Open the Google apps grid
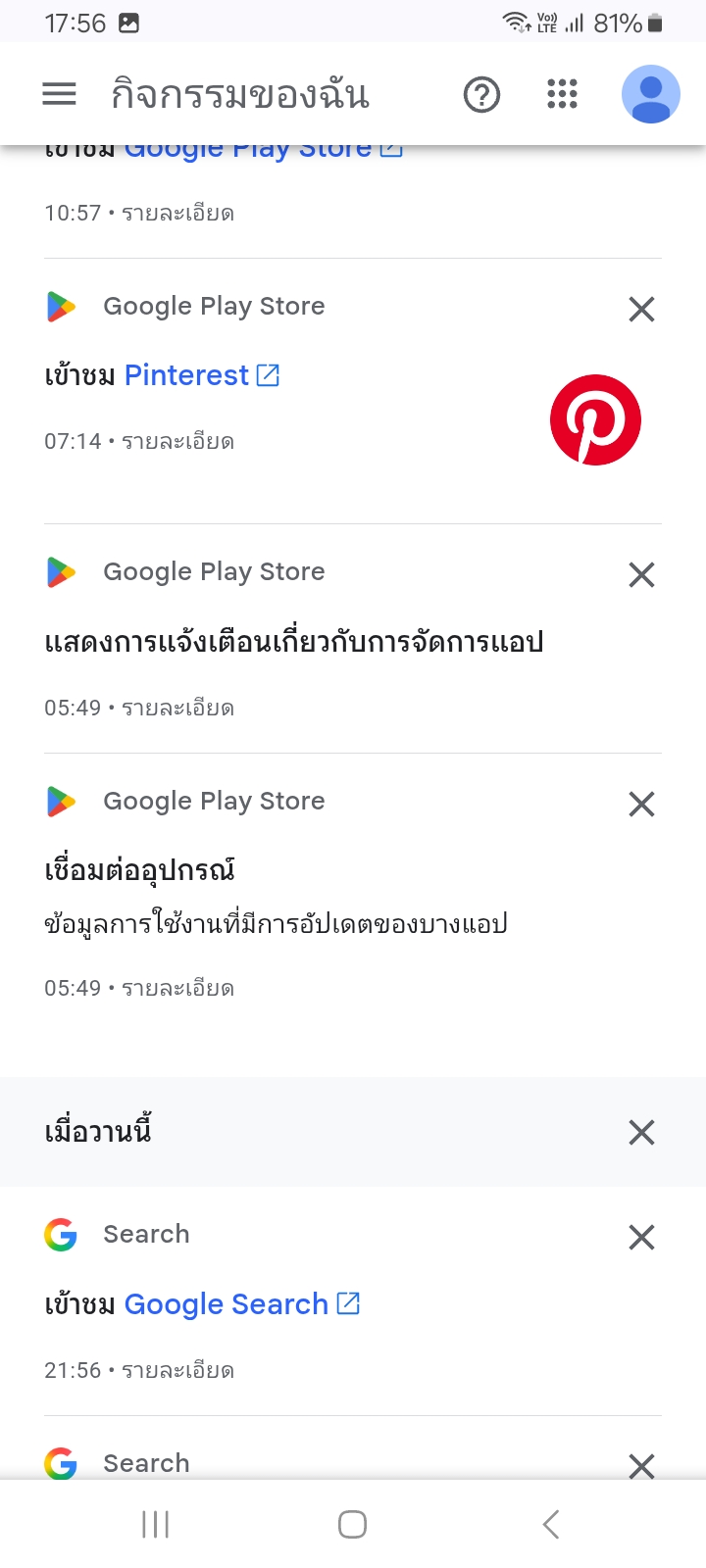The height and width of the screenshot is (1568, 706). pos(562,94)
